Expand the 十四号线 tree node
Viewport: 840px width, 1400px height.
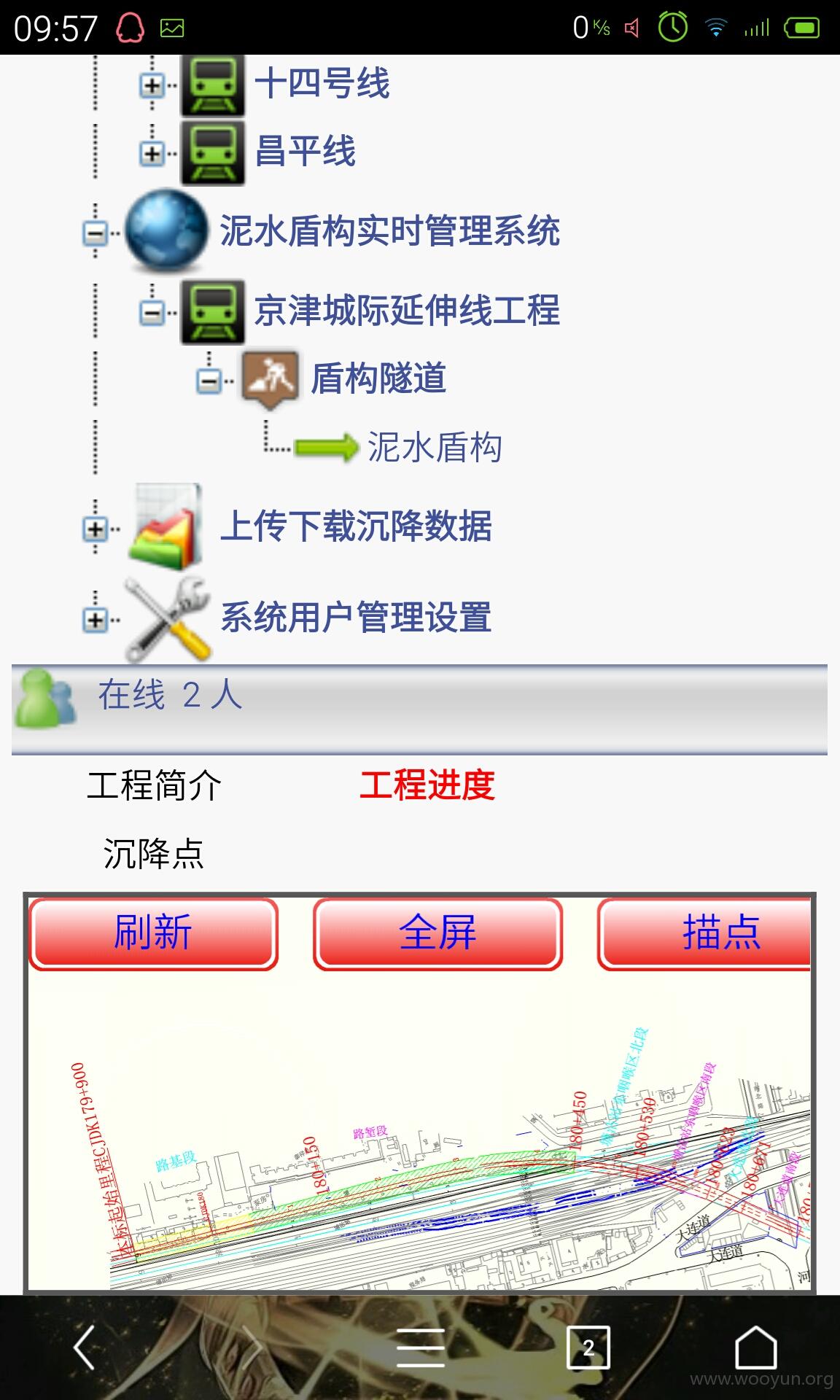coord(152,86)
